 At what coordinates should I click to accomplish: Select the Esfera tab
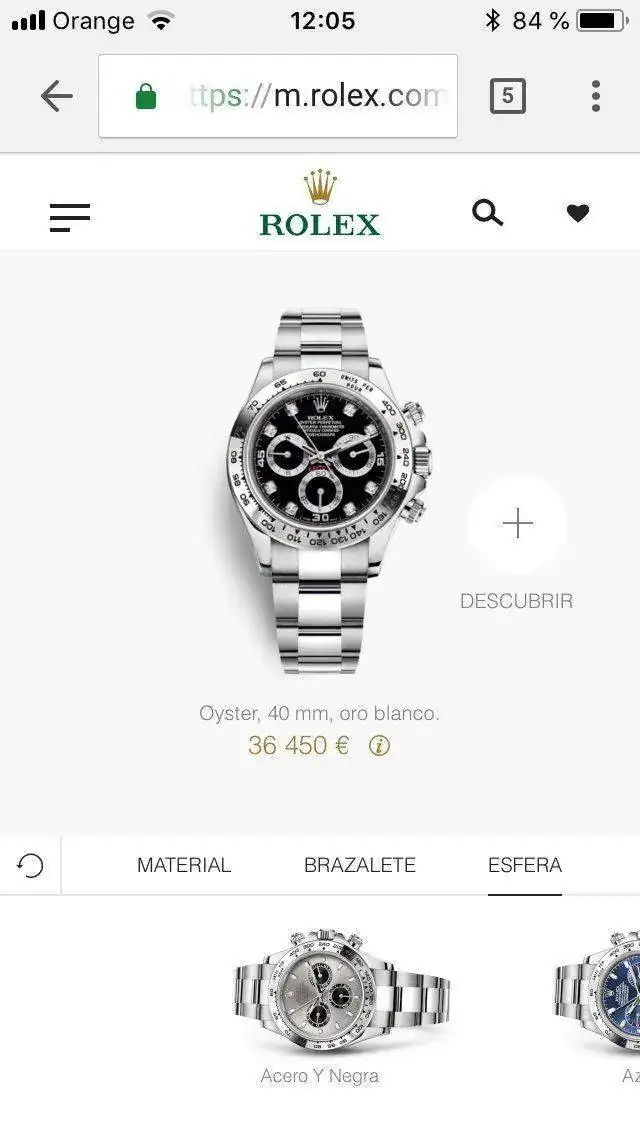pos(525,865)
